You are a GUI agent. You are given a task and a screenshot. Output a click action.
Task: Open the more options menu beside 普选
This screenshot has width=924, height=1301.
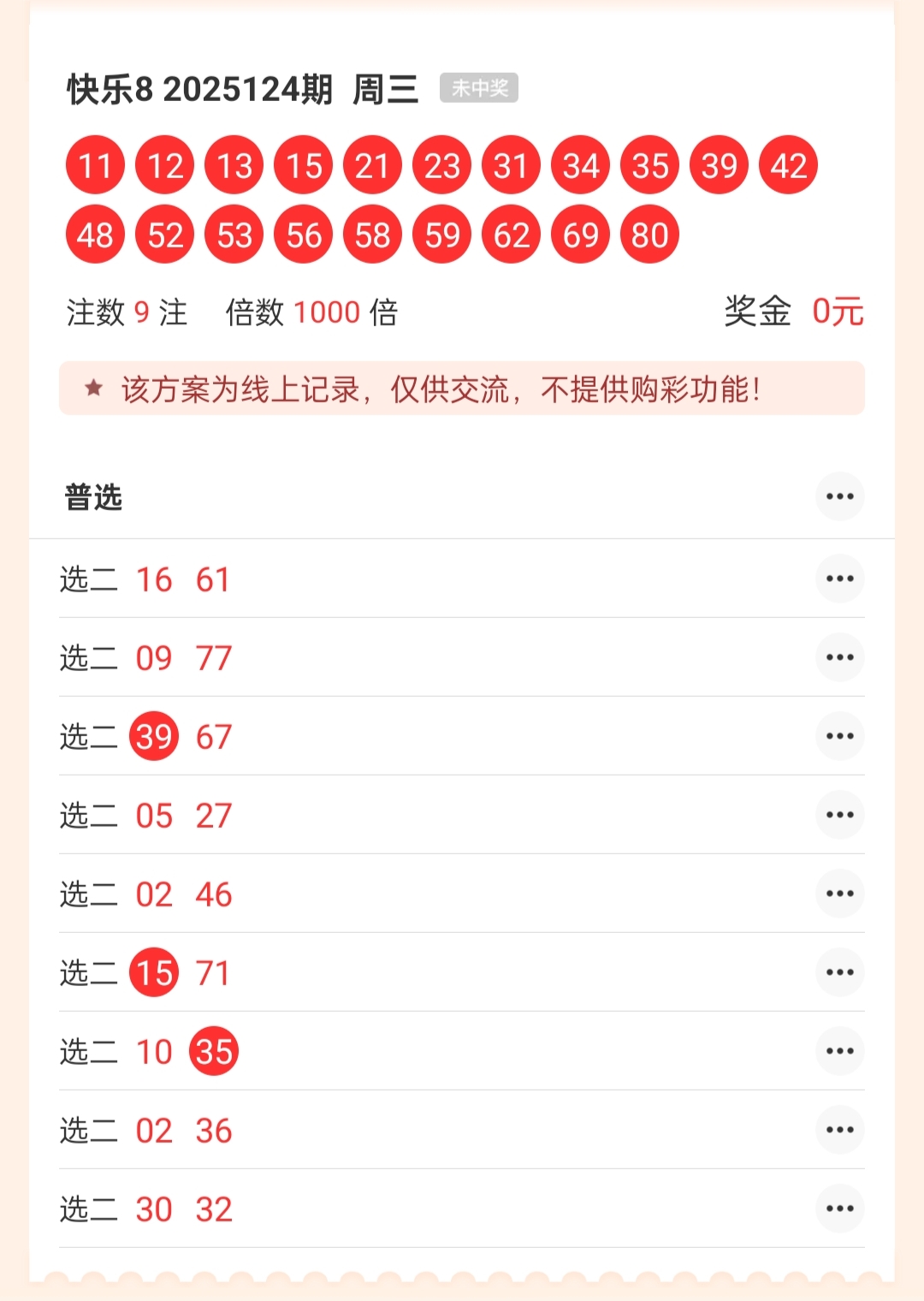coord(839,496)
